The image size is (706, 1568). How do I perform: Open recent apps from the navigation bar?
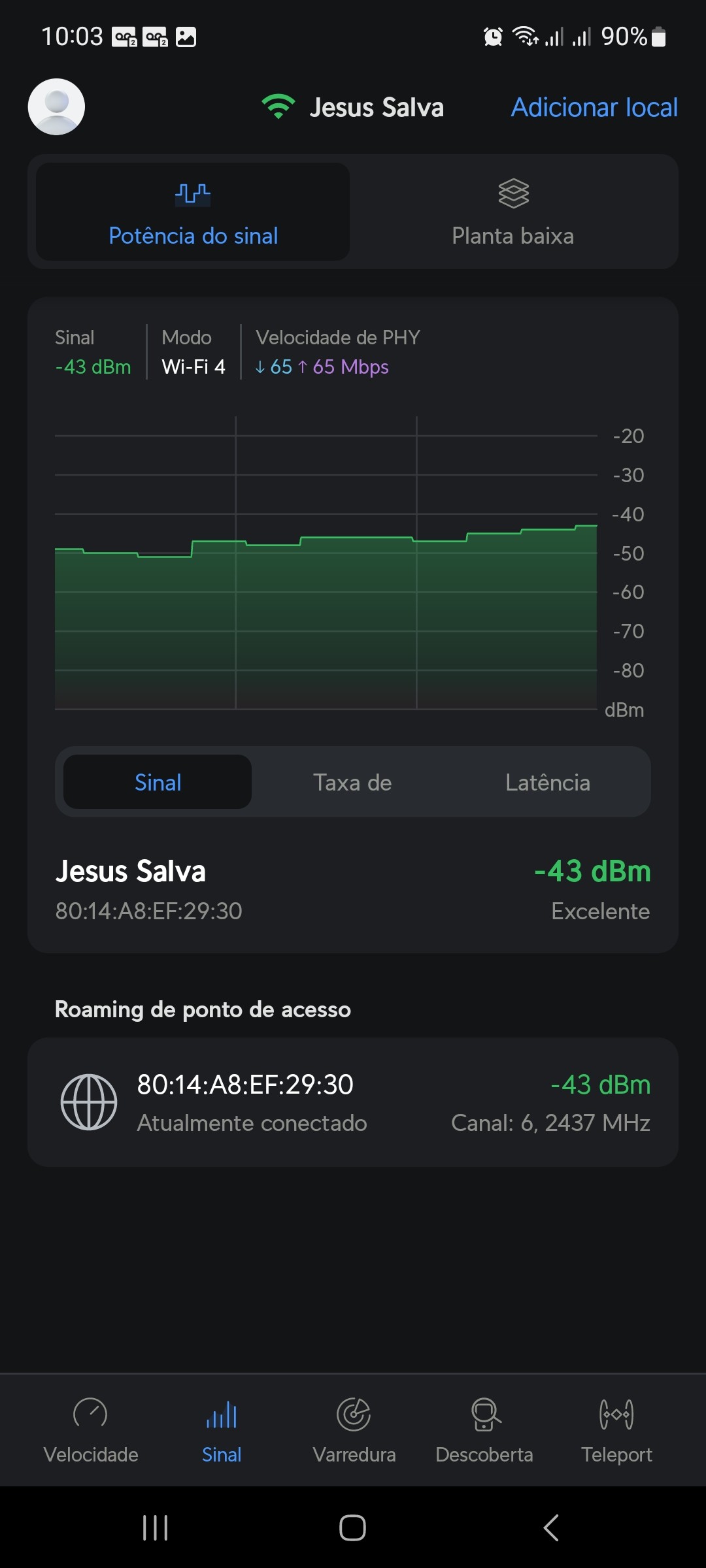(155, 1527)
